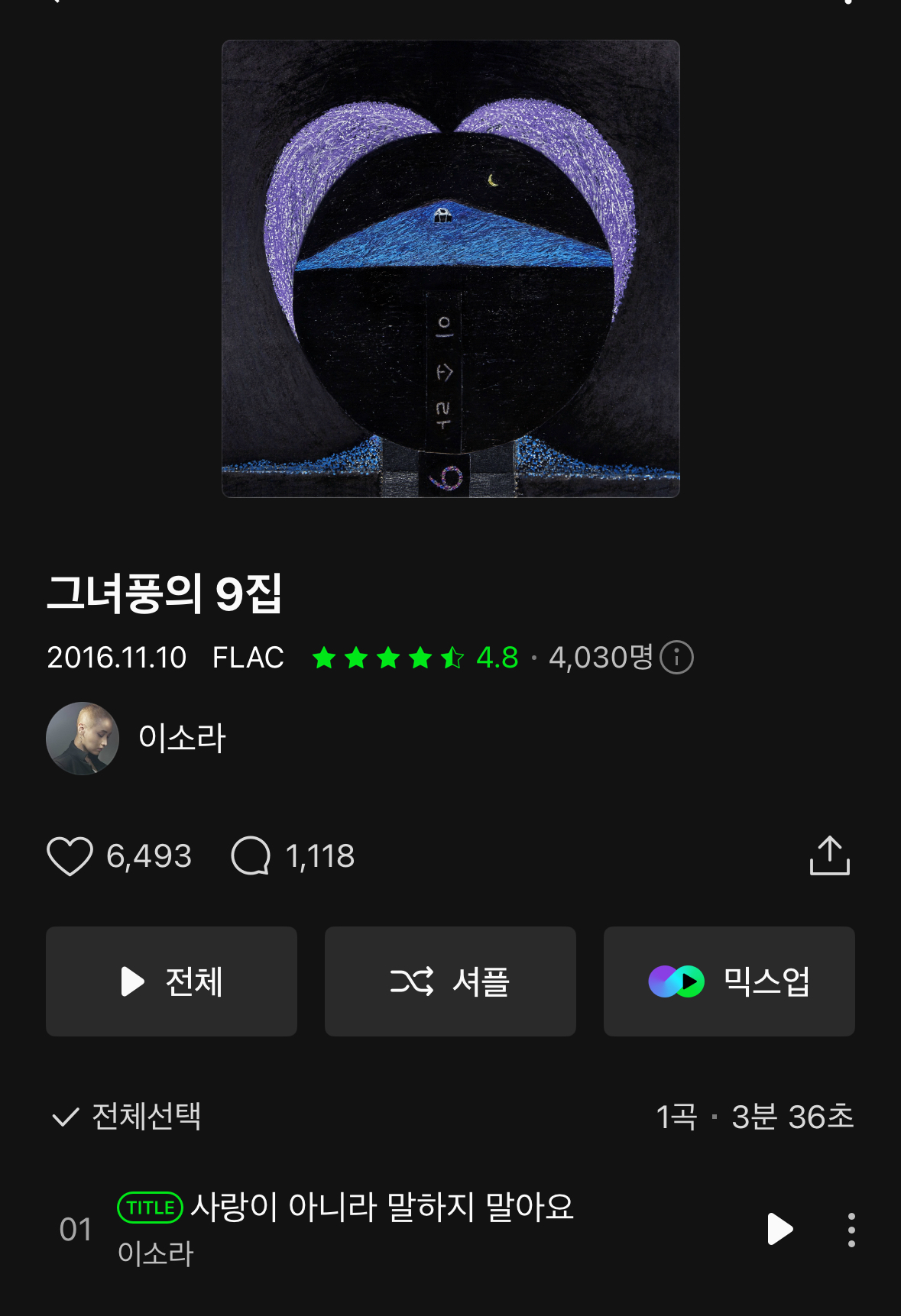Open more options for track 01
Image resolution: width=901 pixels, height=1316 pixels.
tap(851, 1230)
